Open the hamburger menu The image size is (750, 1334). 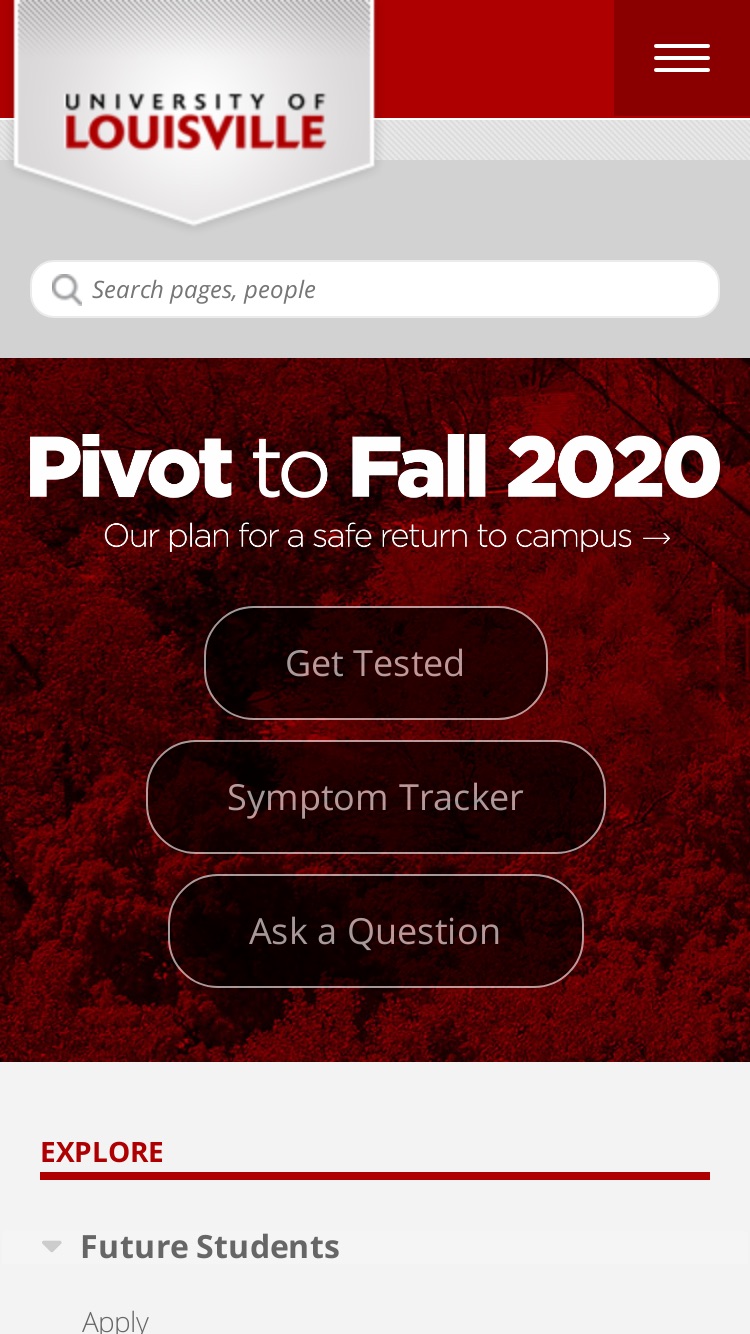pos(682,58)
